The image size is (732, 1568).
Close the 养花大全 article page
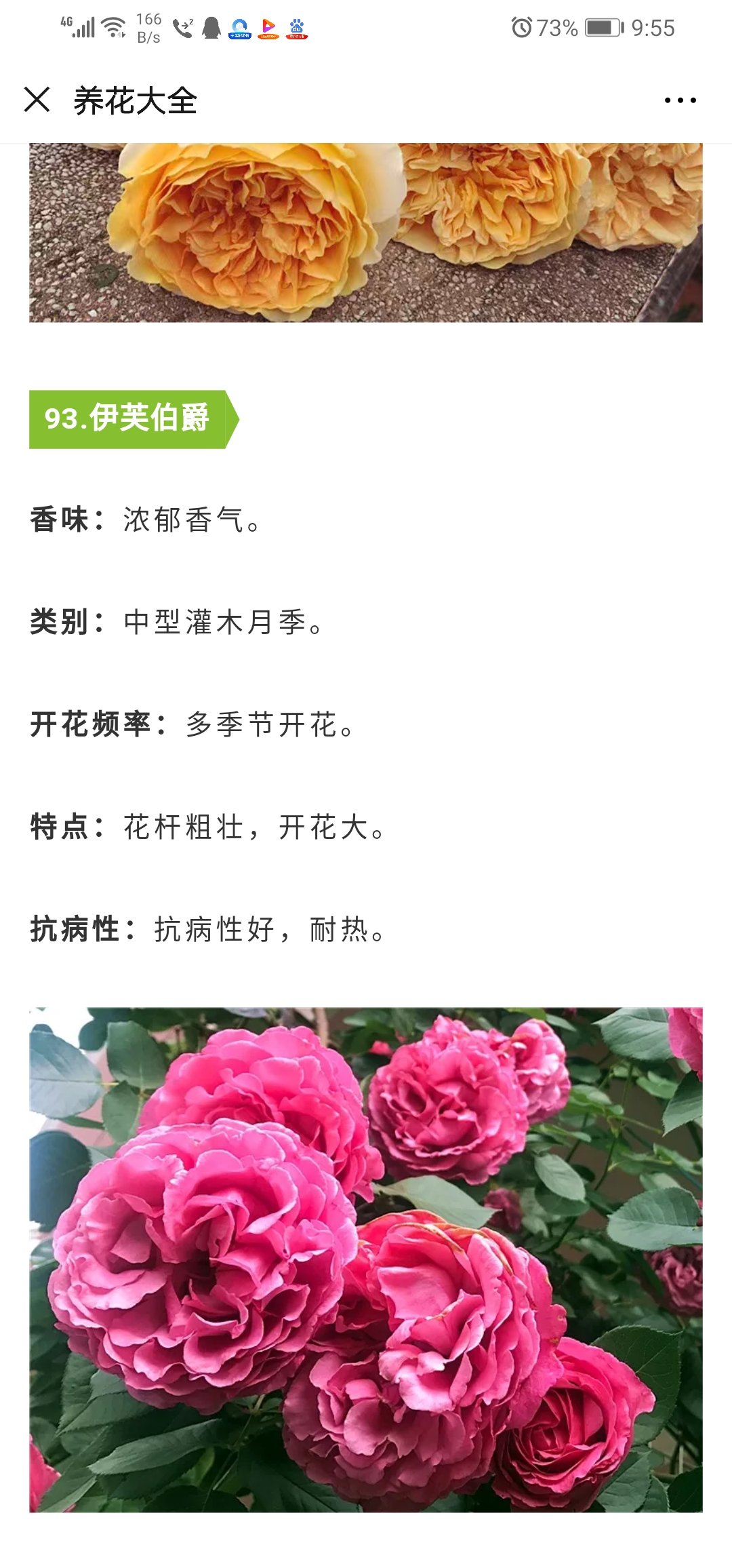pyautogui.click(x=37, y=100)
